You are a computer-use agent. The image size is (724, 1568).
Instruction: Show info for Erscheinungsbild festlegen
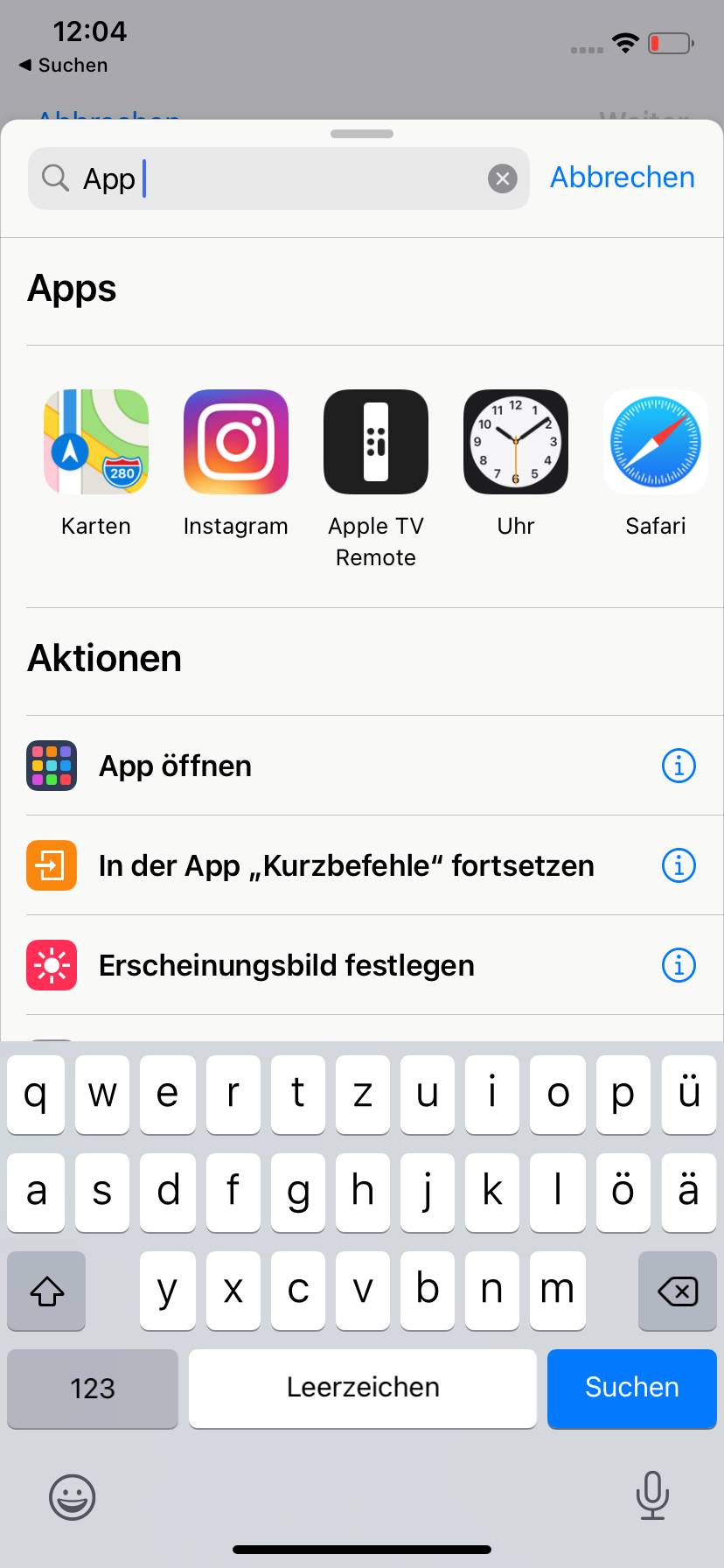pyautogui.click(x=679, y=965)
